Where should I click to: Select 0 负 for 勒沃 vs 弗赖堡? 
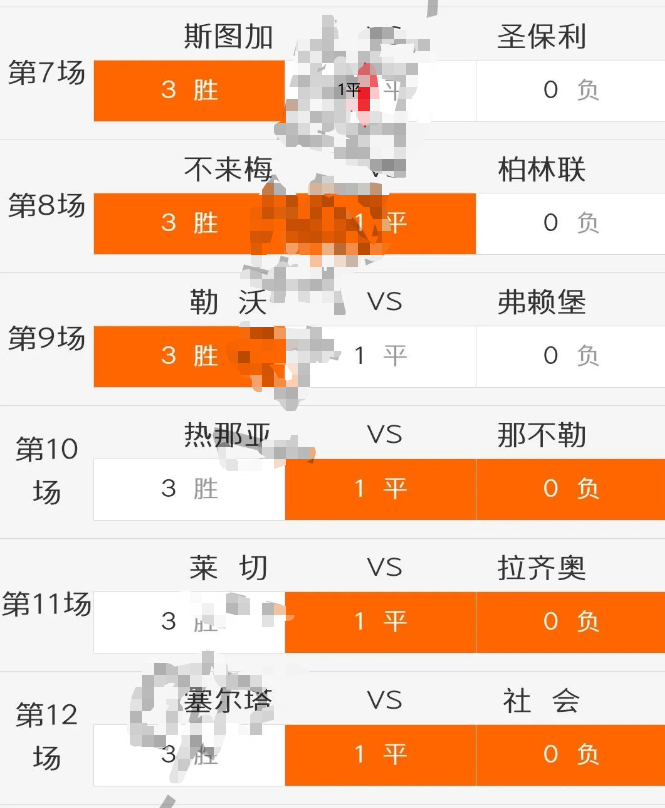[x=570, y=356]
